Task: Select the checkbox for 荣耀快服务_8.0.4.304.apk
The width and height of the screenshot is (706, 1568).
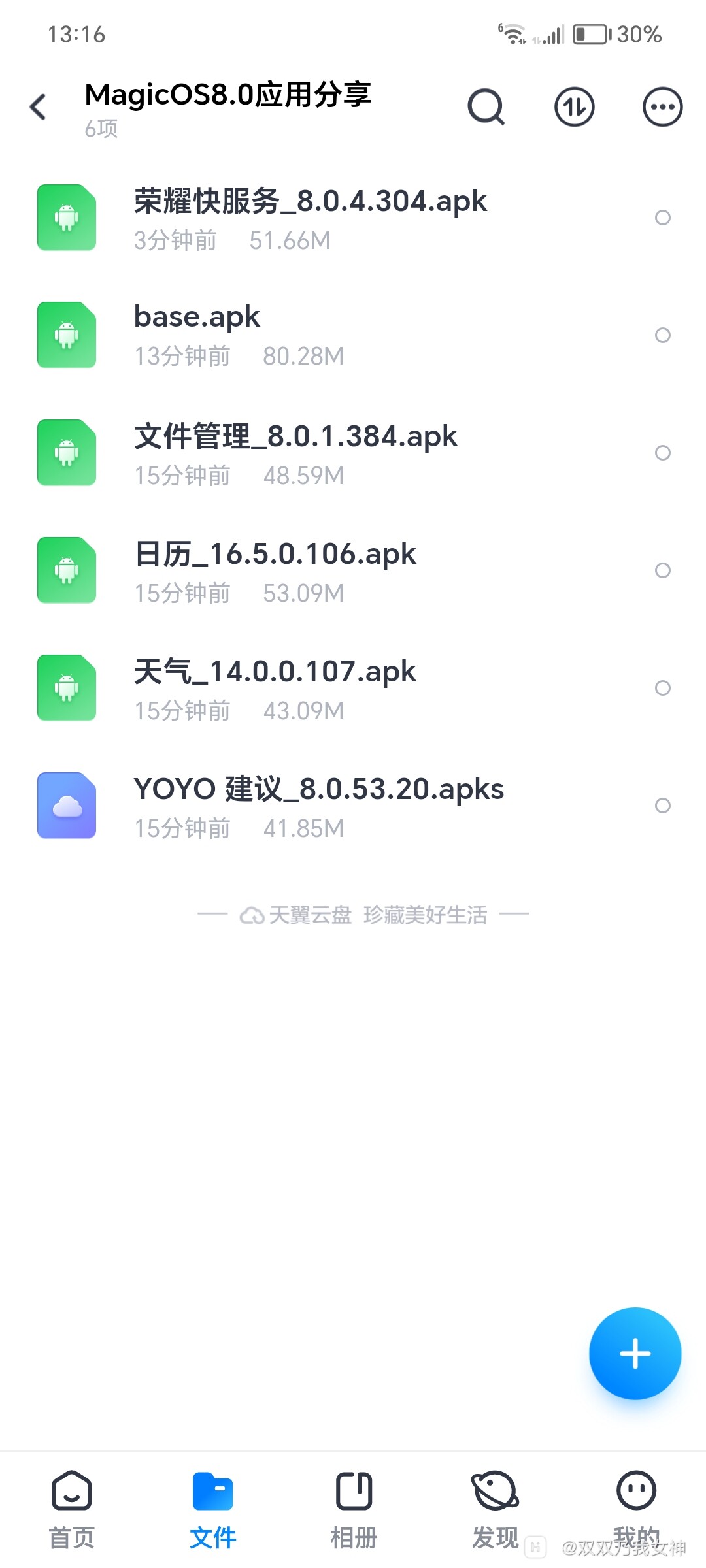Action: tap(663, 218)
